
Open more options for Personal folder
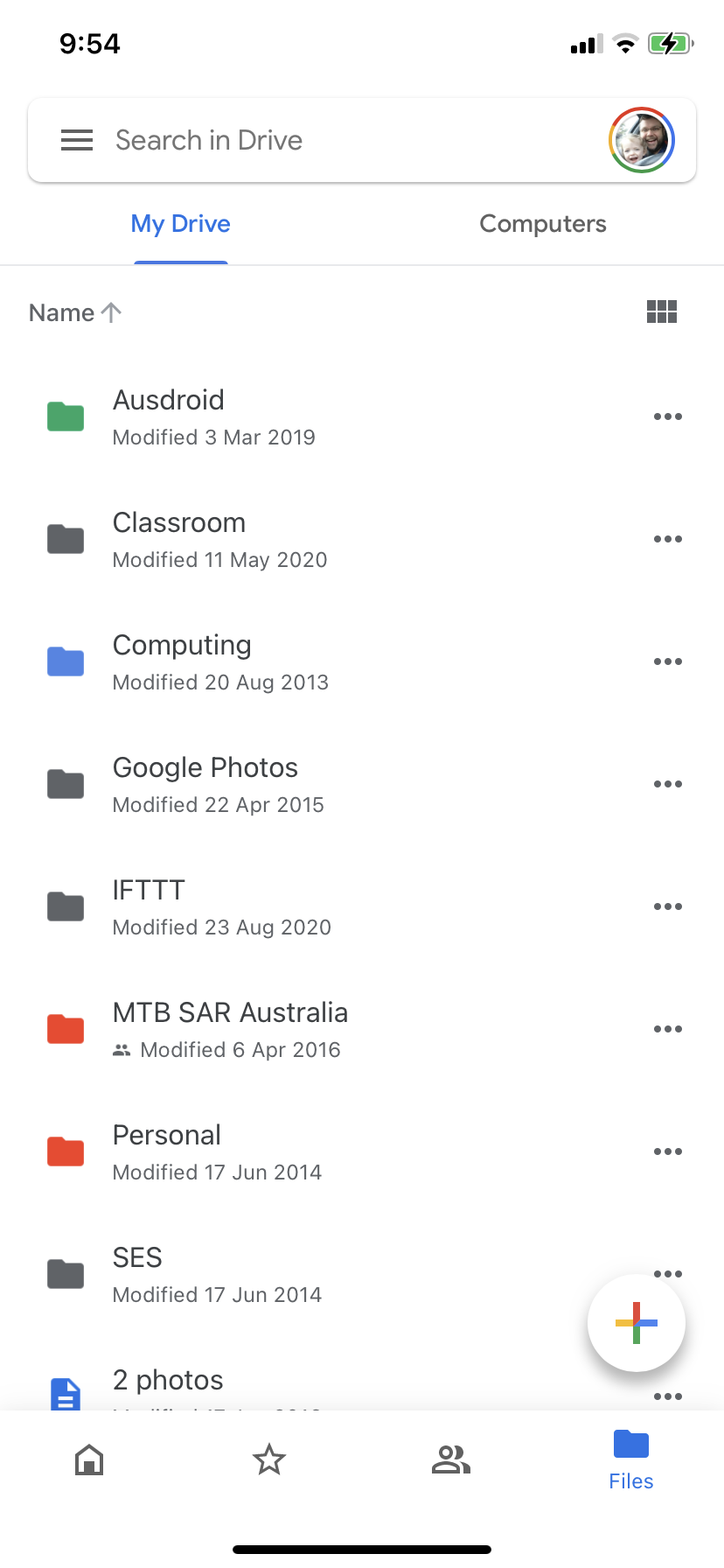click(668, 1151)
